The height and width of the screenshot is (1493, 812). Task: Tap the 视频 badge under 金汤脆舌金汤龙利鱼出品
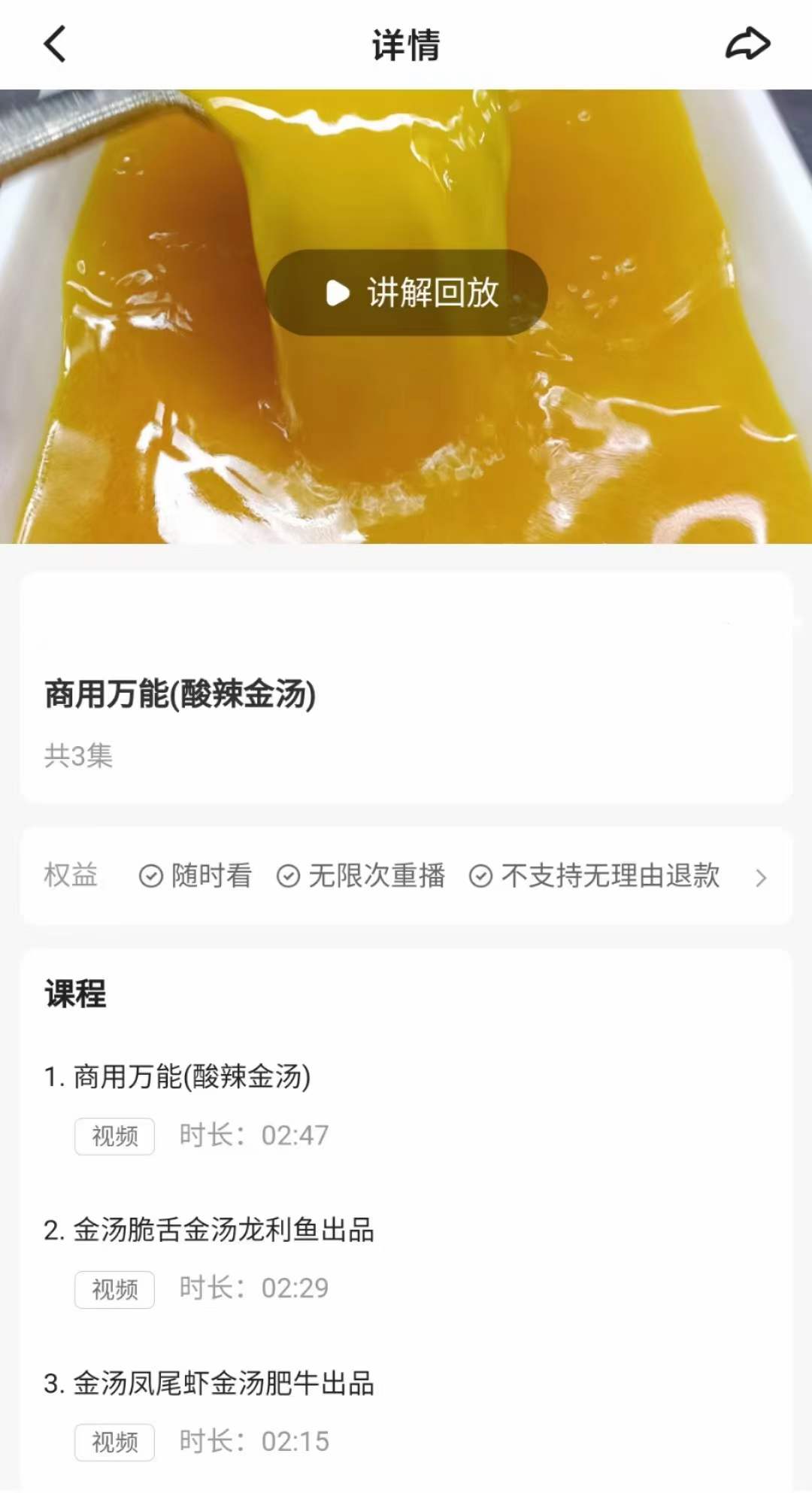pyautogui.click(x=114, y=1289)
